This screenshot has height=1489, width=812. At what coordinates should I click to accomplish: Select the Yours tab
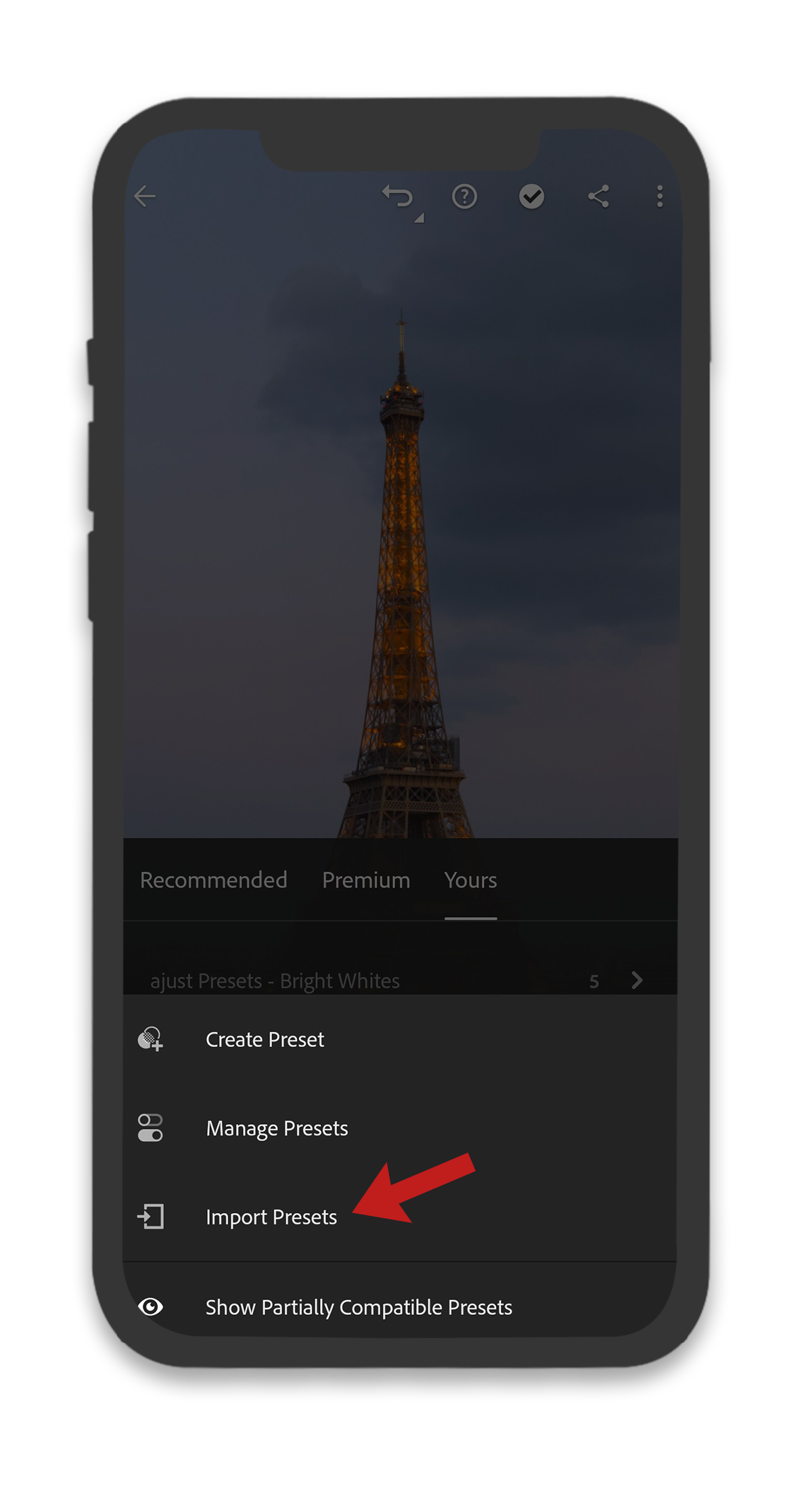pyautogui.click(x=470, y=880)
